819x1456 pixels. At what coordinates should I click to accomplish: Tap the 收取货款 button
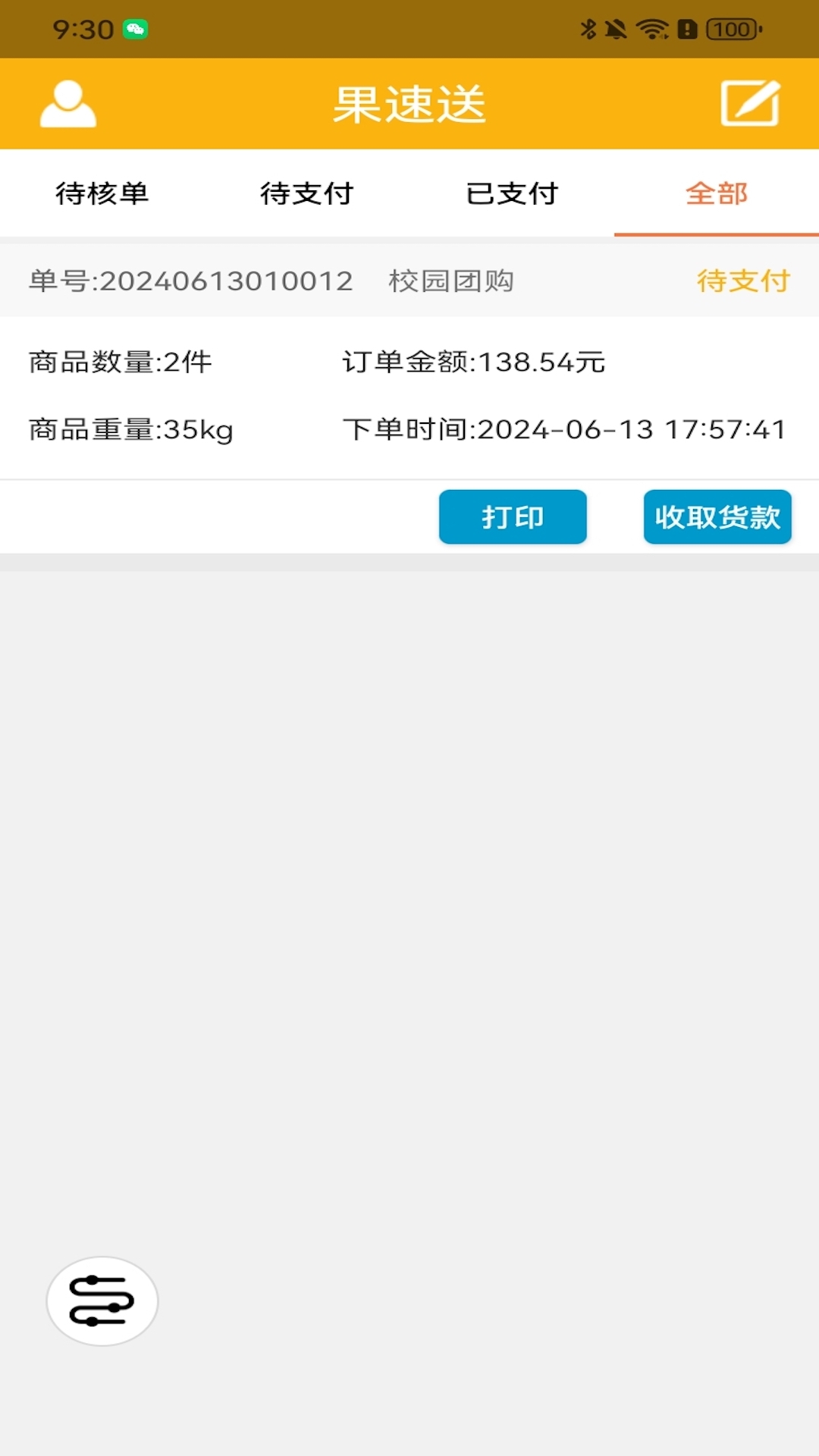(717, 516)
